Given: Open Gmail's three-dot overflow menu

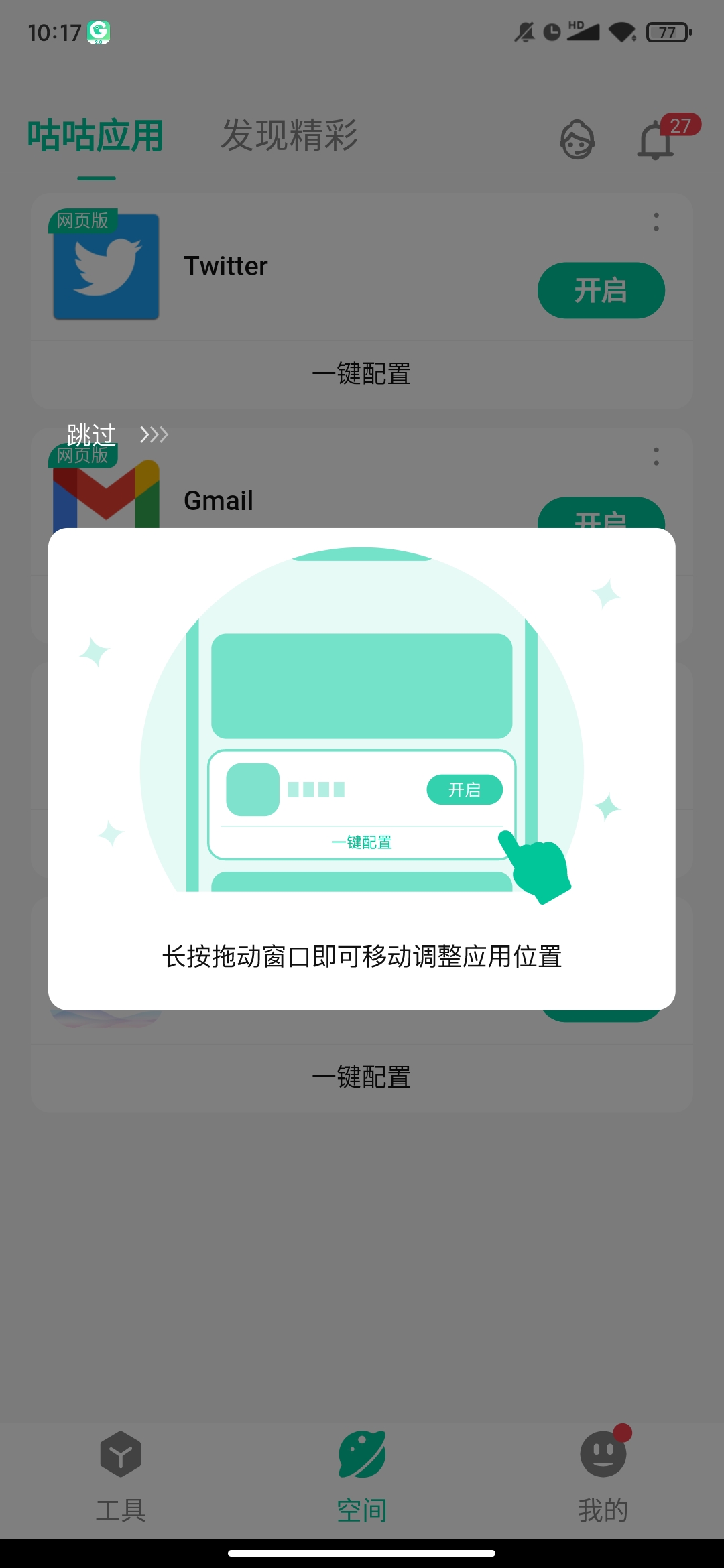Looking at the screenshot, I should tap(656, 456).
